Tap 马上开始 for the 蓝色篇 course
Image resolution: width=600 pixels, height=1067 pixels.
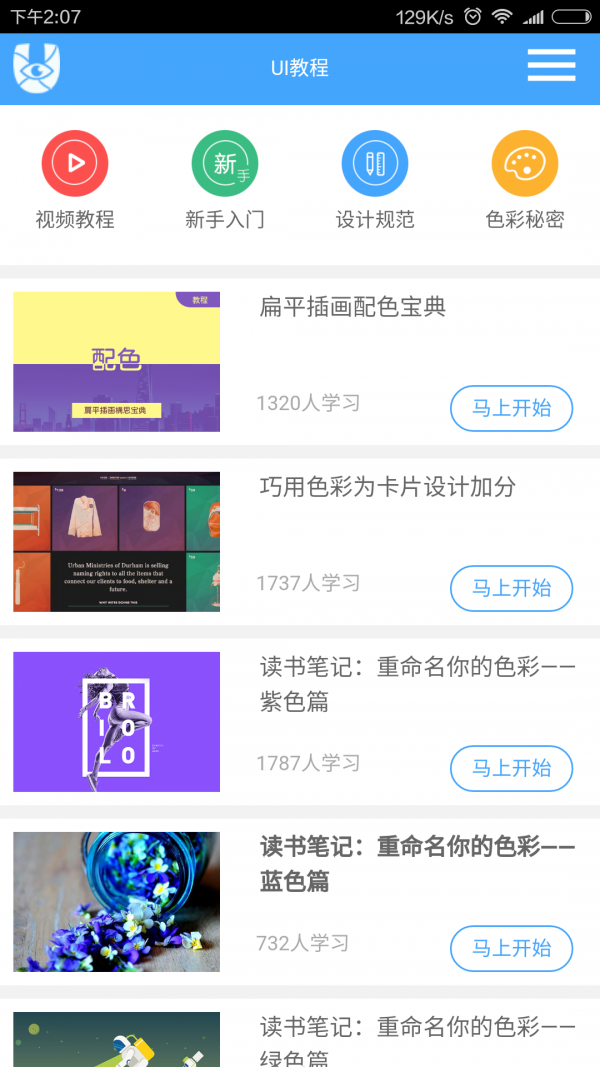(x=511, y=948)
